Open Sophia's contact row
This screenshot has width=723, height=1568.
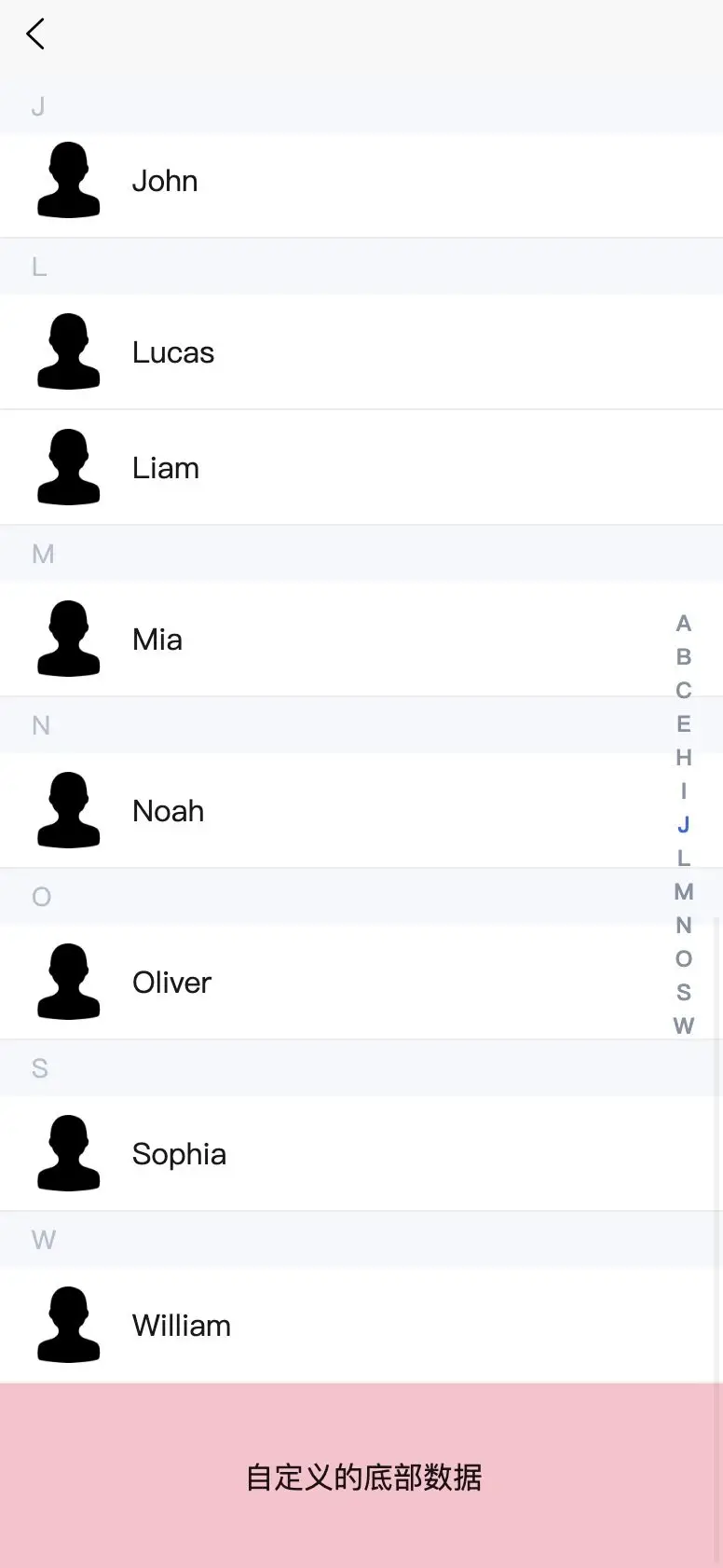[x=361, y=1154]
